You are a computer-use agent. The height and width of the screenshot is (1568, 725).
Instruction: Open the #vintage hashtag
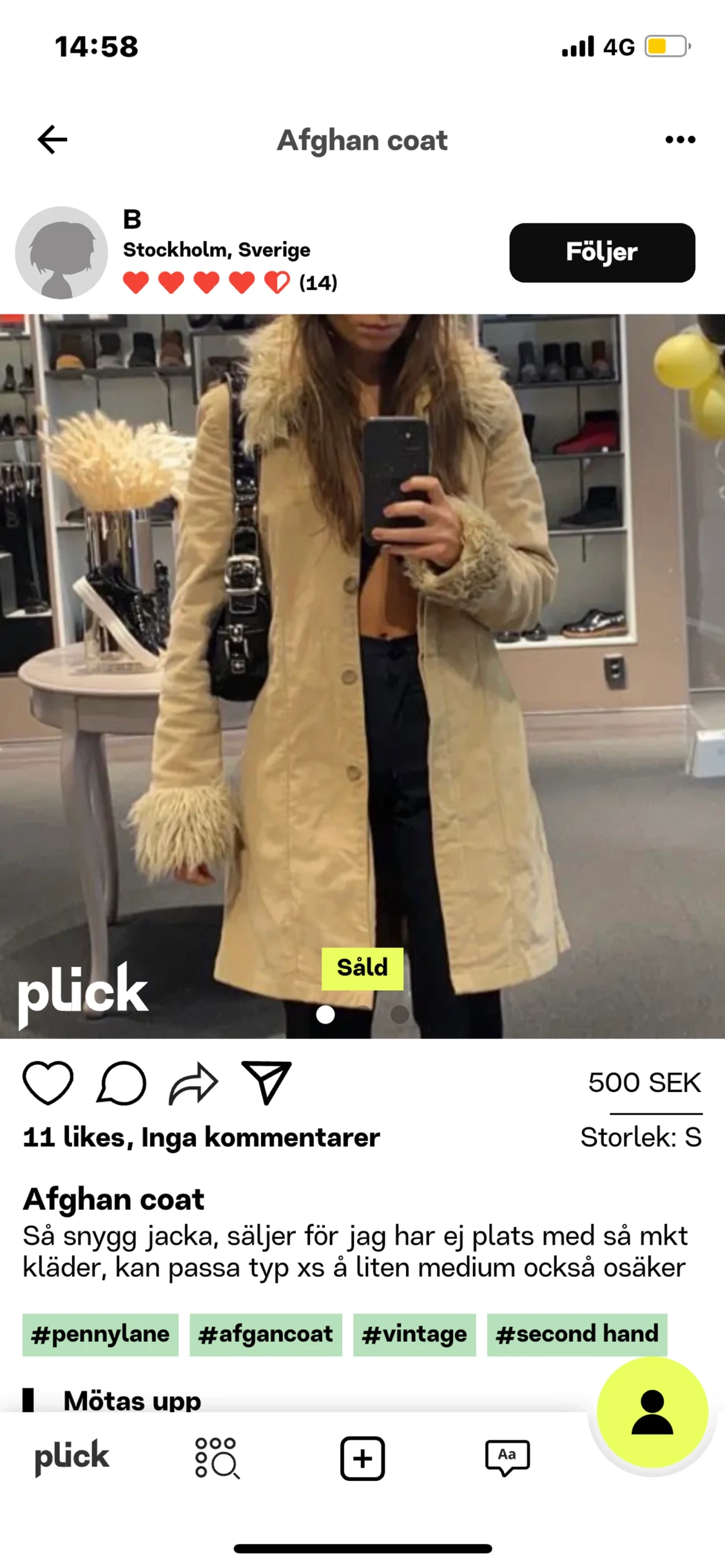coord(414,1334)
